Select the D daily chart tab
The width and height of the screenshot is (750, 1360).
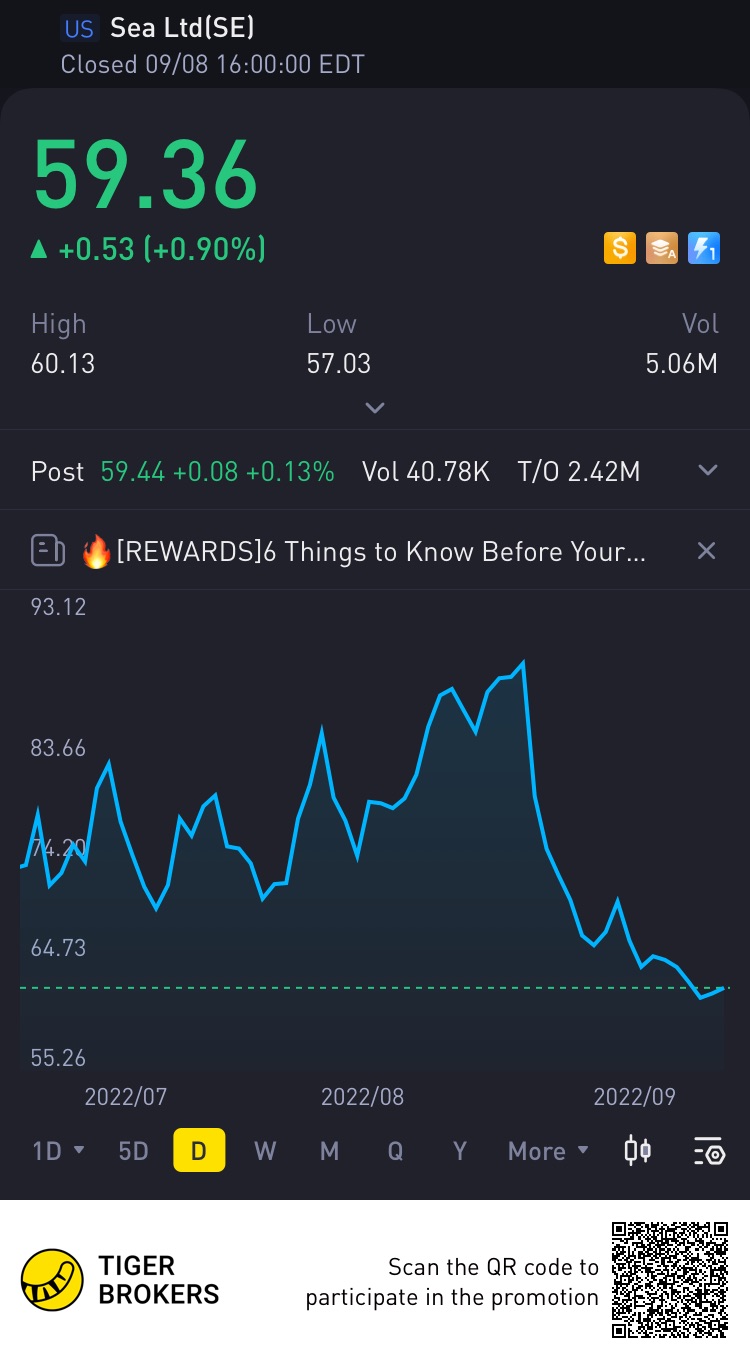pos(199,1151)
